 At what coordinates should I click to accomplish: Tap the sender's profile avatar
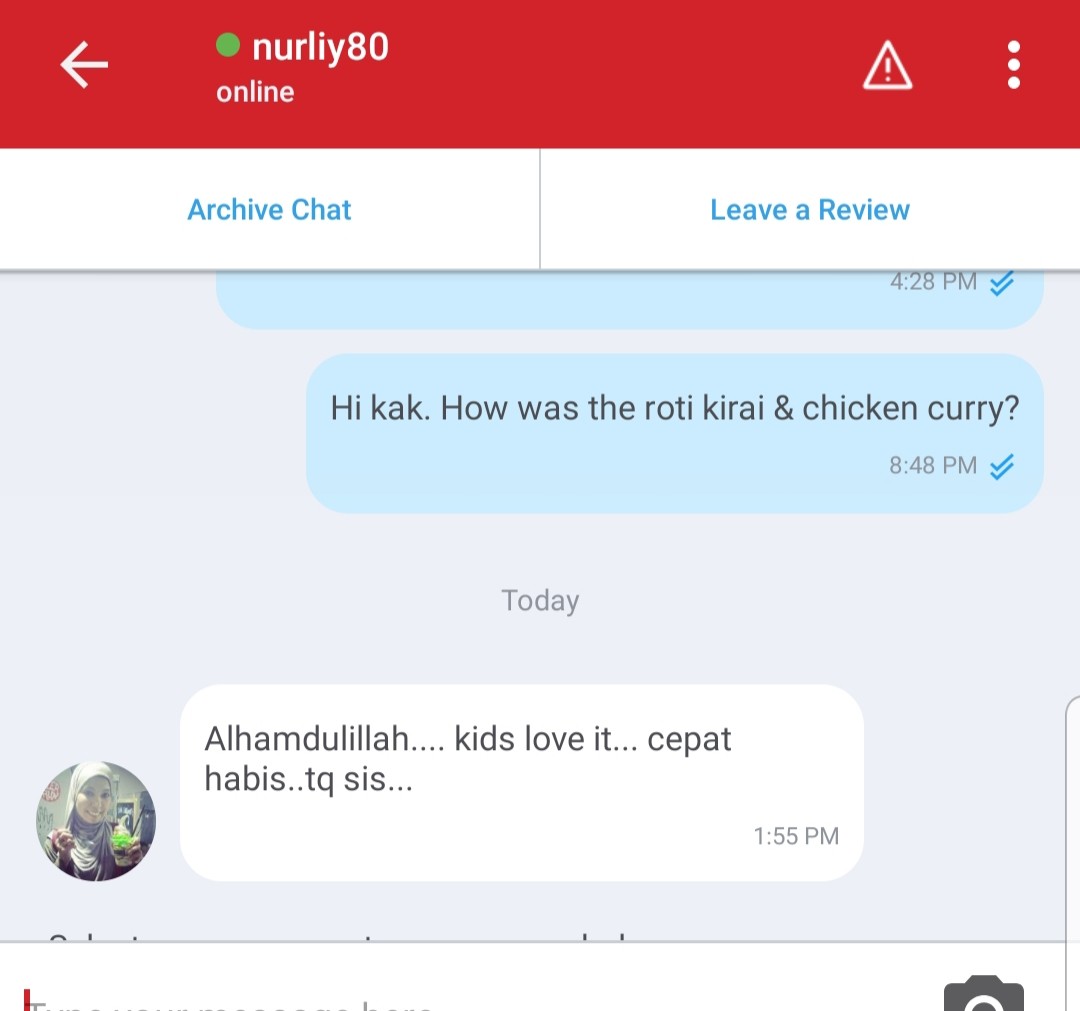(x=96, y=821)
